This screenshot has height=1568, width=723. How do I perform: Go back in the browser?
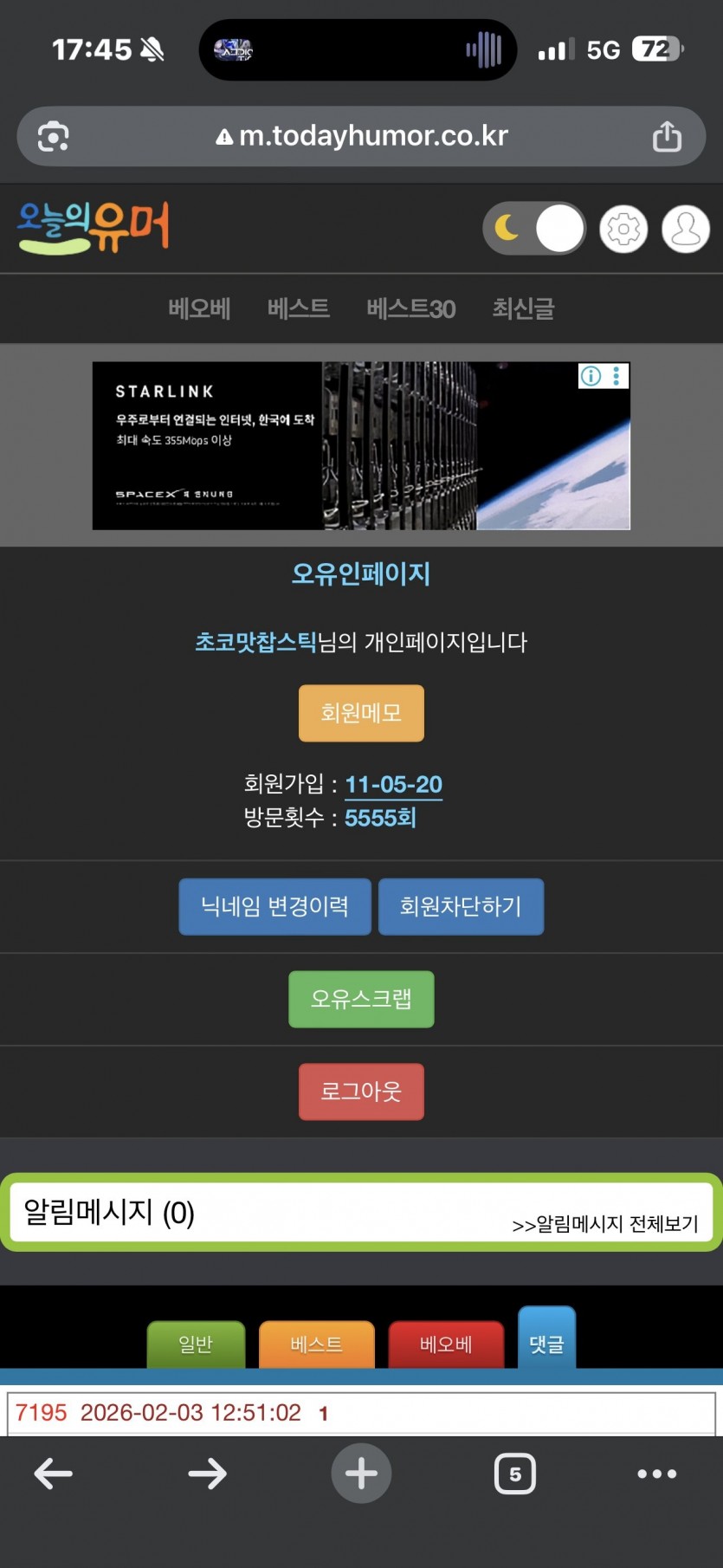pos(53,1474)
